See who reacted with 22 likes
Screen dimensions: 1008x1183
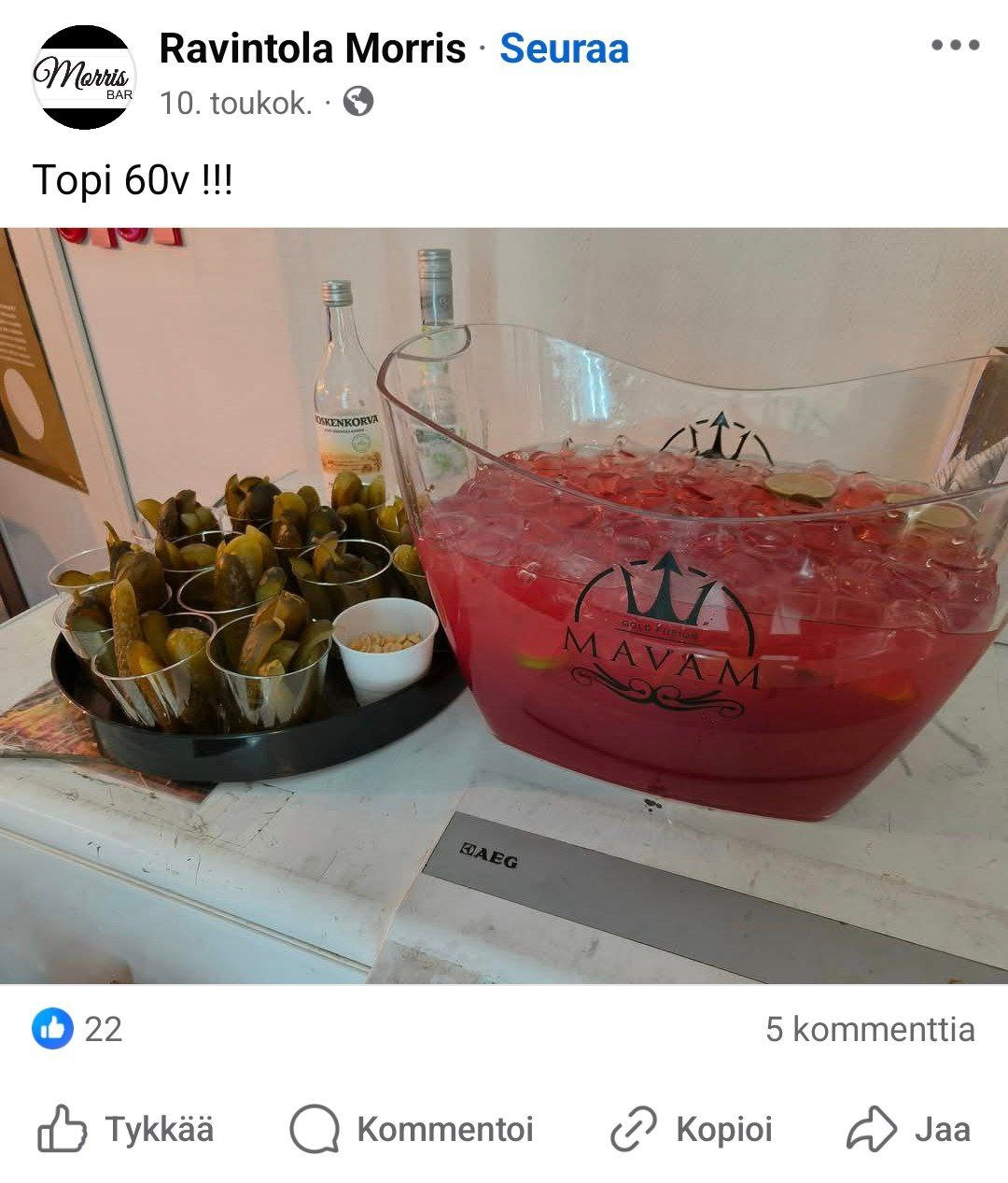[x=78, y=1029]
